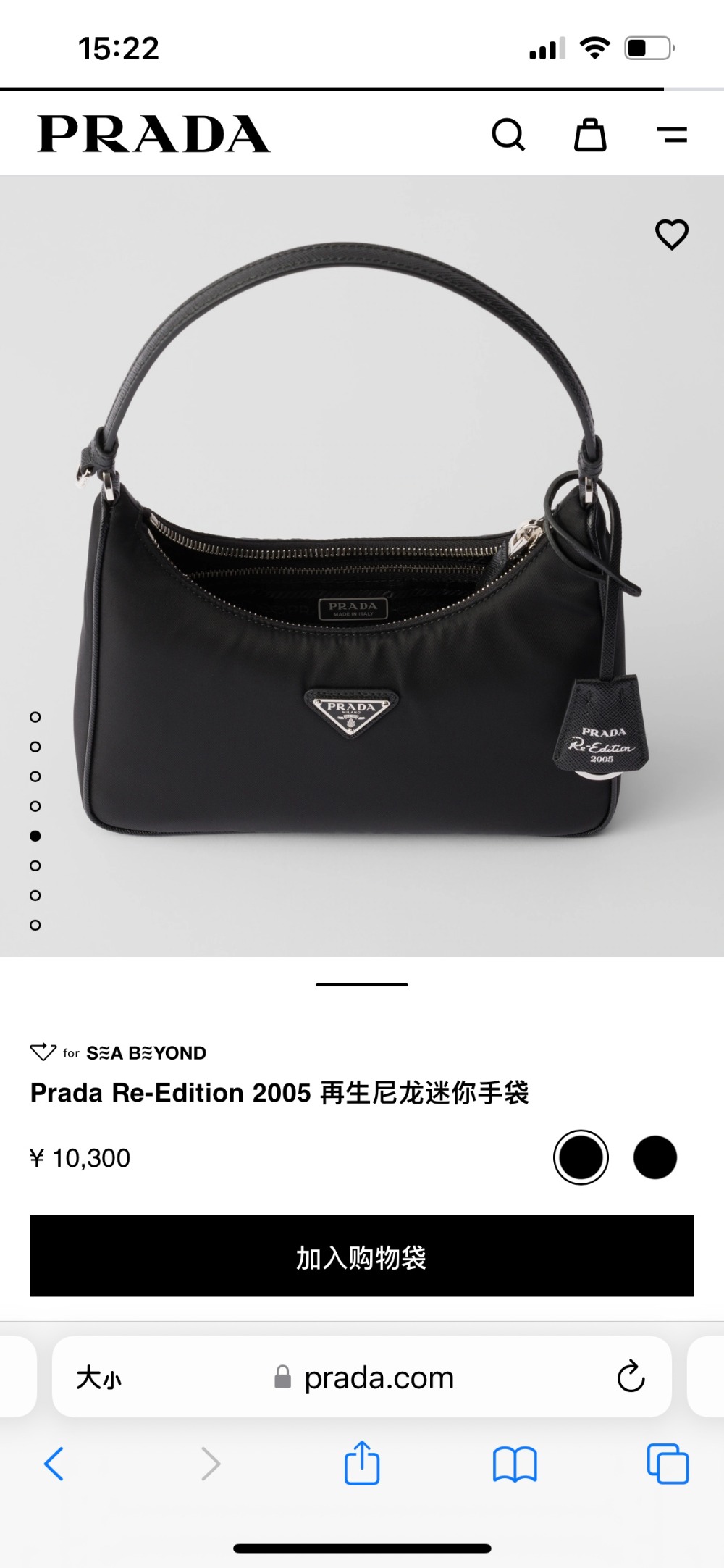Image resolution: width=724 pixels, height=1568 pixels.
Task: Tap the Prada logo to go home
Action: 153,135
